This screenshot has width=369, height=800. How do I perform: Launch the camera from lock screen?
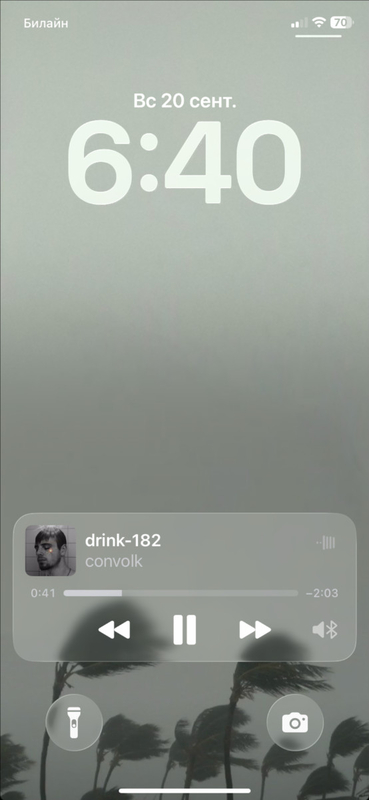tap(295, 722)
